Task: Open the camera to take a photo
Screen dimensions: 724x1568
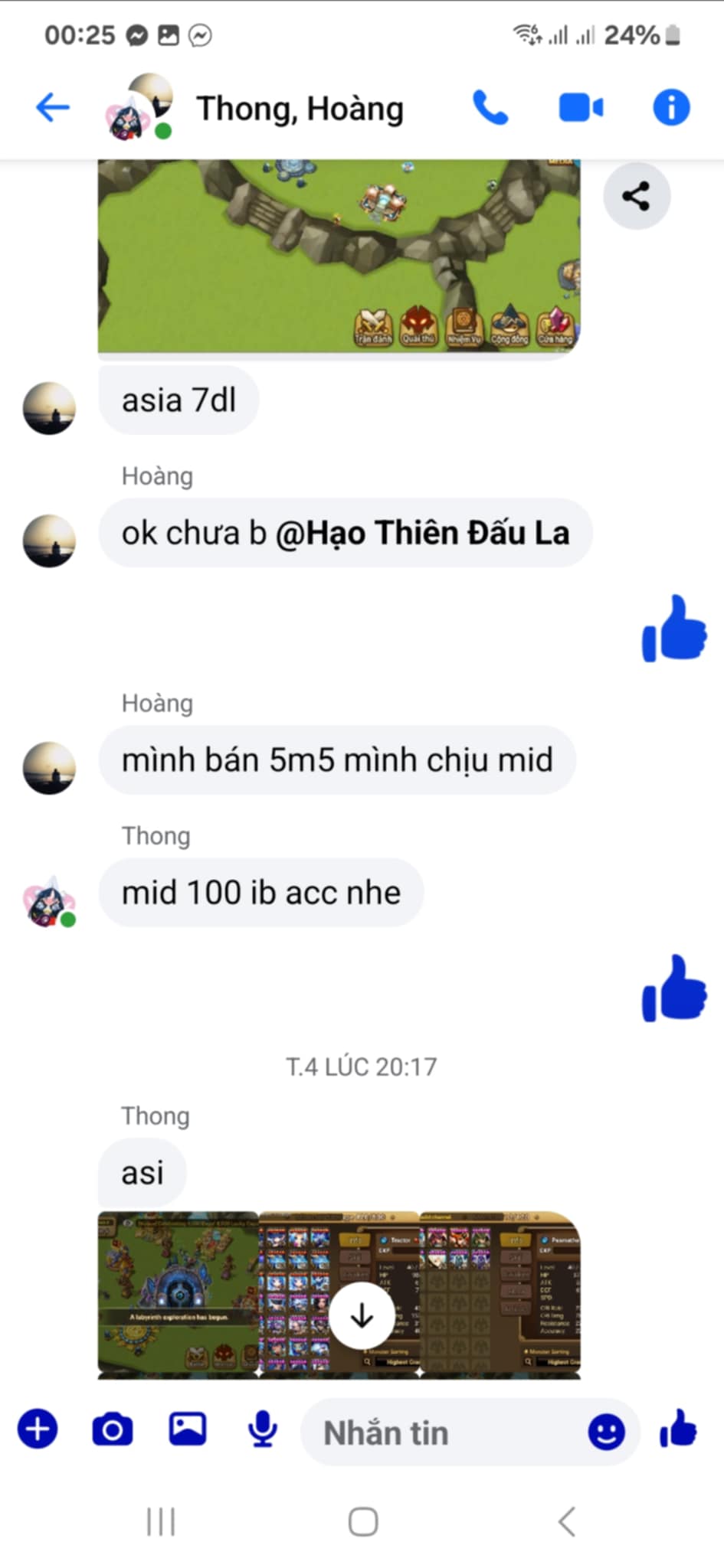Action: (113, 1429)
